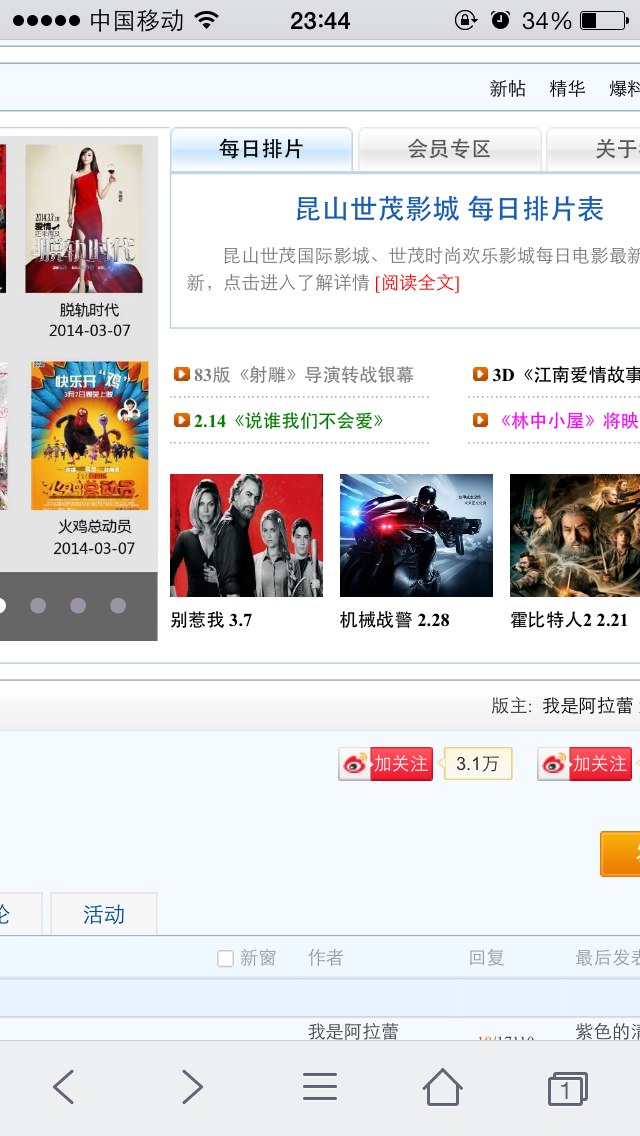This screenshot has height=1136, width=640.
Task: Go forward in the browser
Action: [191, 1087]
